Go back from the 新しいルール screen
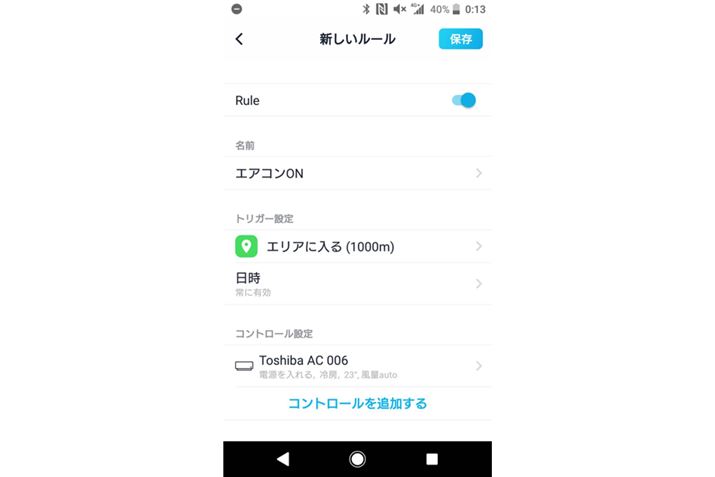The height and width of the screenshot is (477, 715). (239, 40)
